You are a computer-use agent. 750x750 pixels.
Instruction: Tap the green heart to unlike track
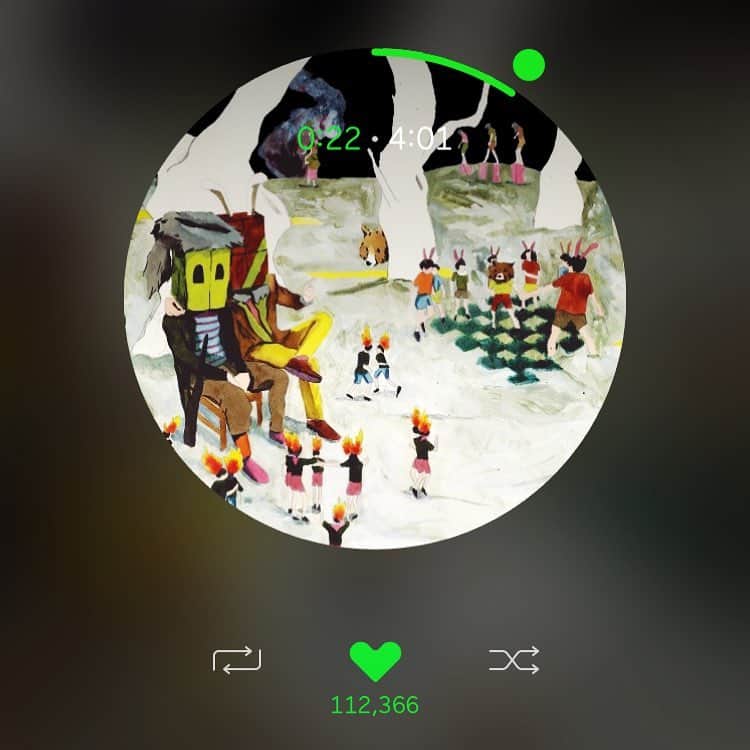click(x=375, y=659)
